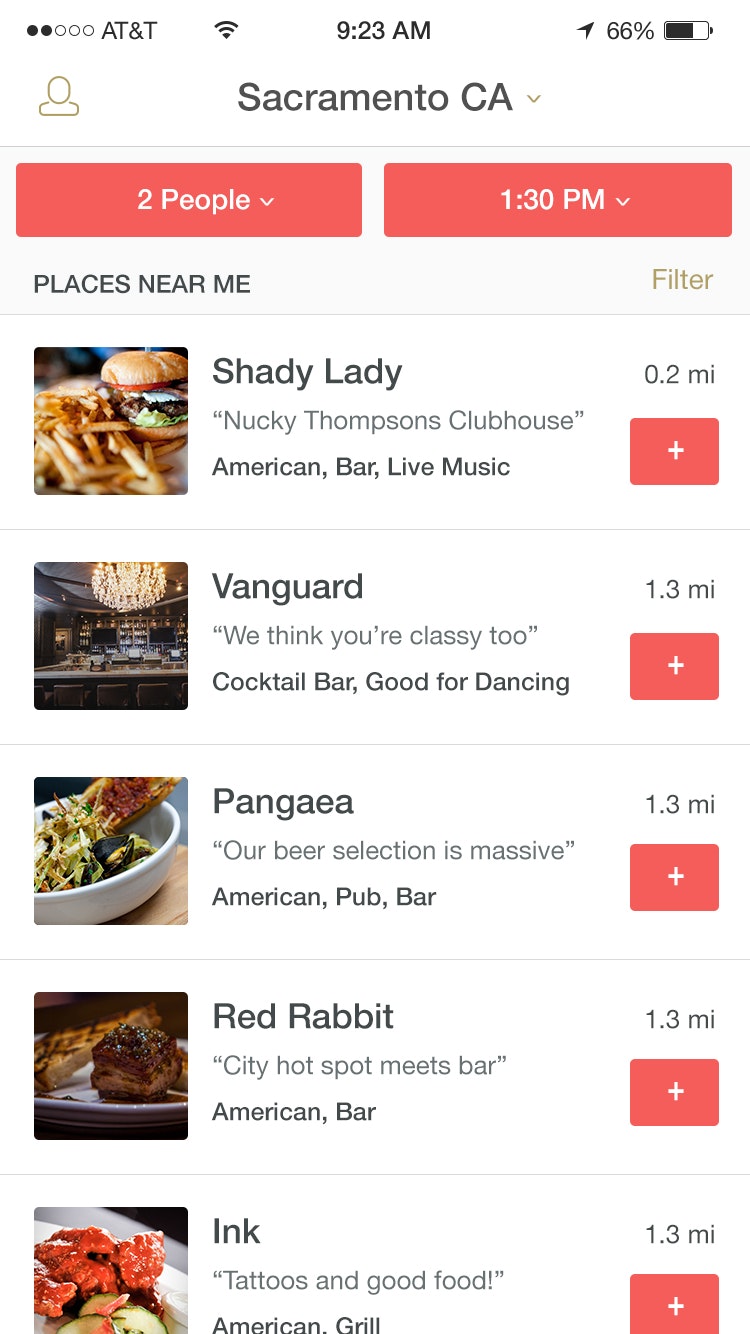Change the 1:30 PM time selection

pyautogui.click(x=557, y=200)
